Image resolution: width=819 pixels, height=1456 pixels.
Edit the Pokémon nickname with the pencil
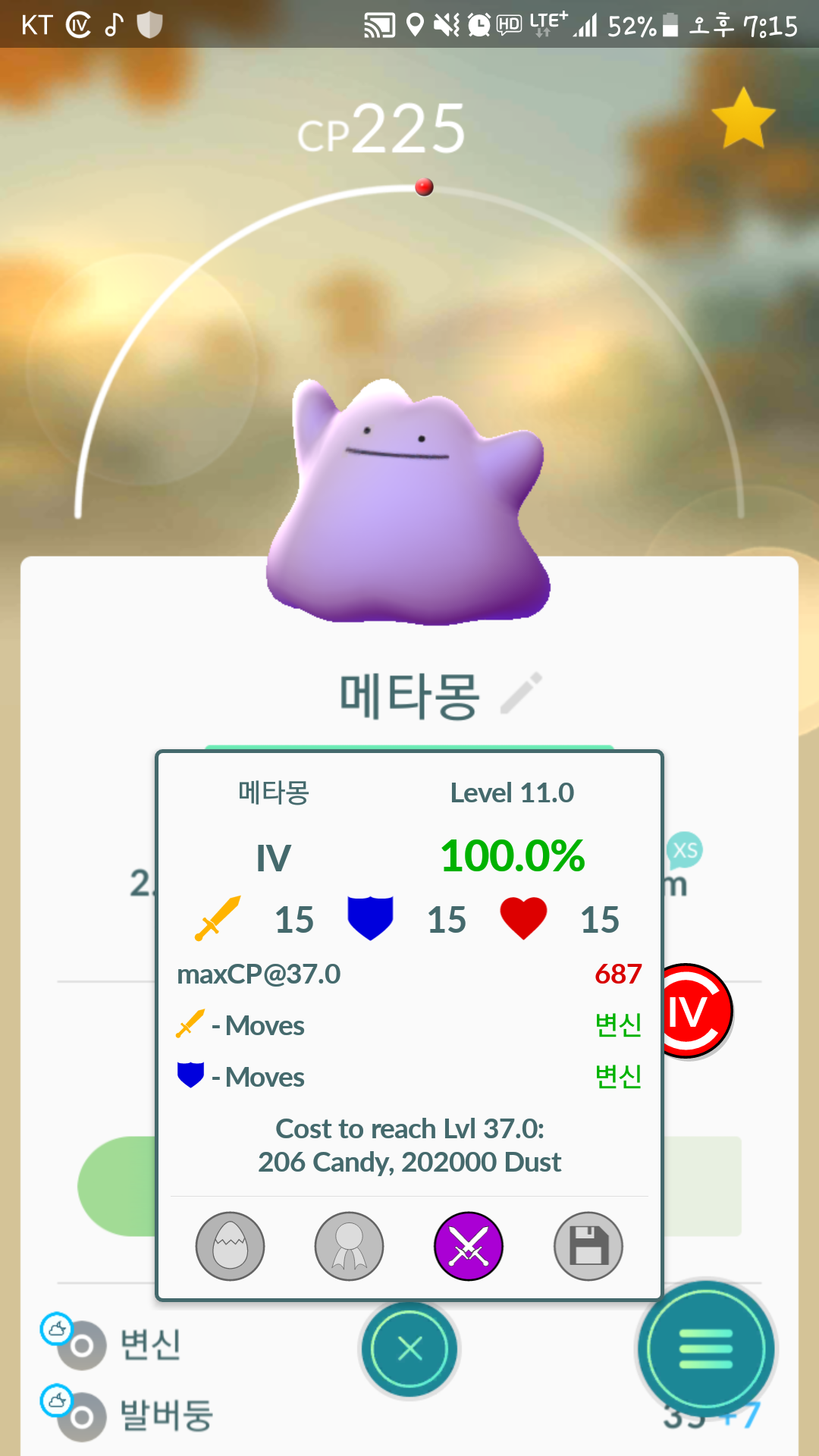pos(522,693)
